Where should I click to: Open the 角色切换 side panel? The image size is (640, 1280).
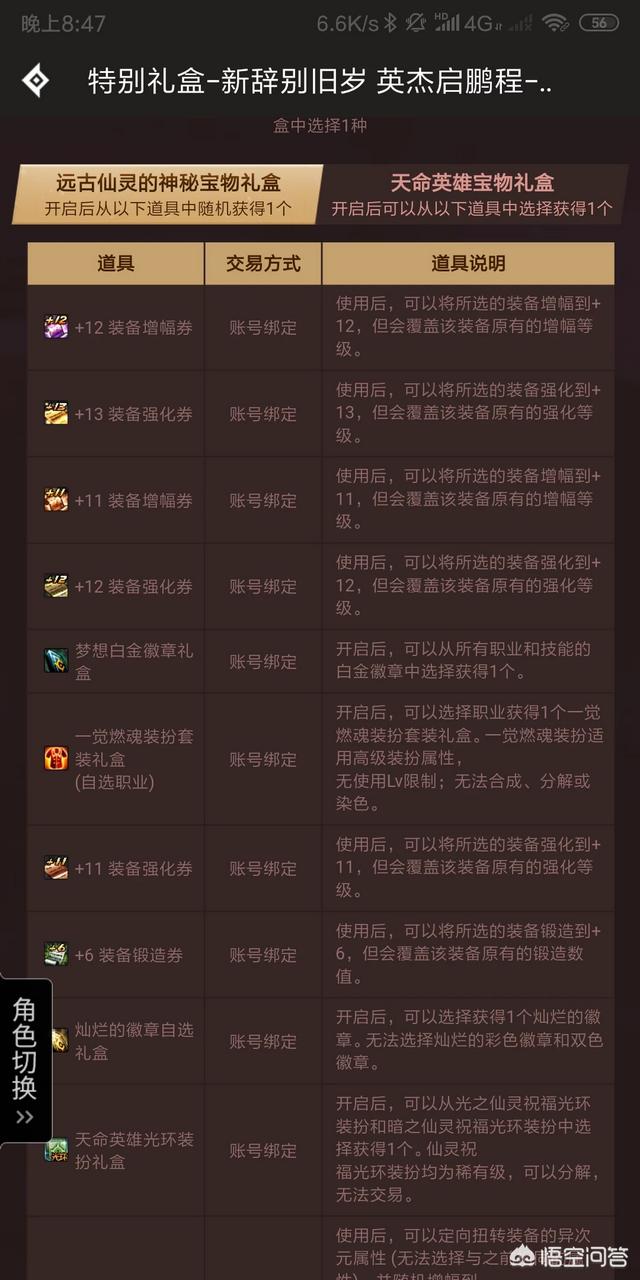click(25, 1060)
